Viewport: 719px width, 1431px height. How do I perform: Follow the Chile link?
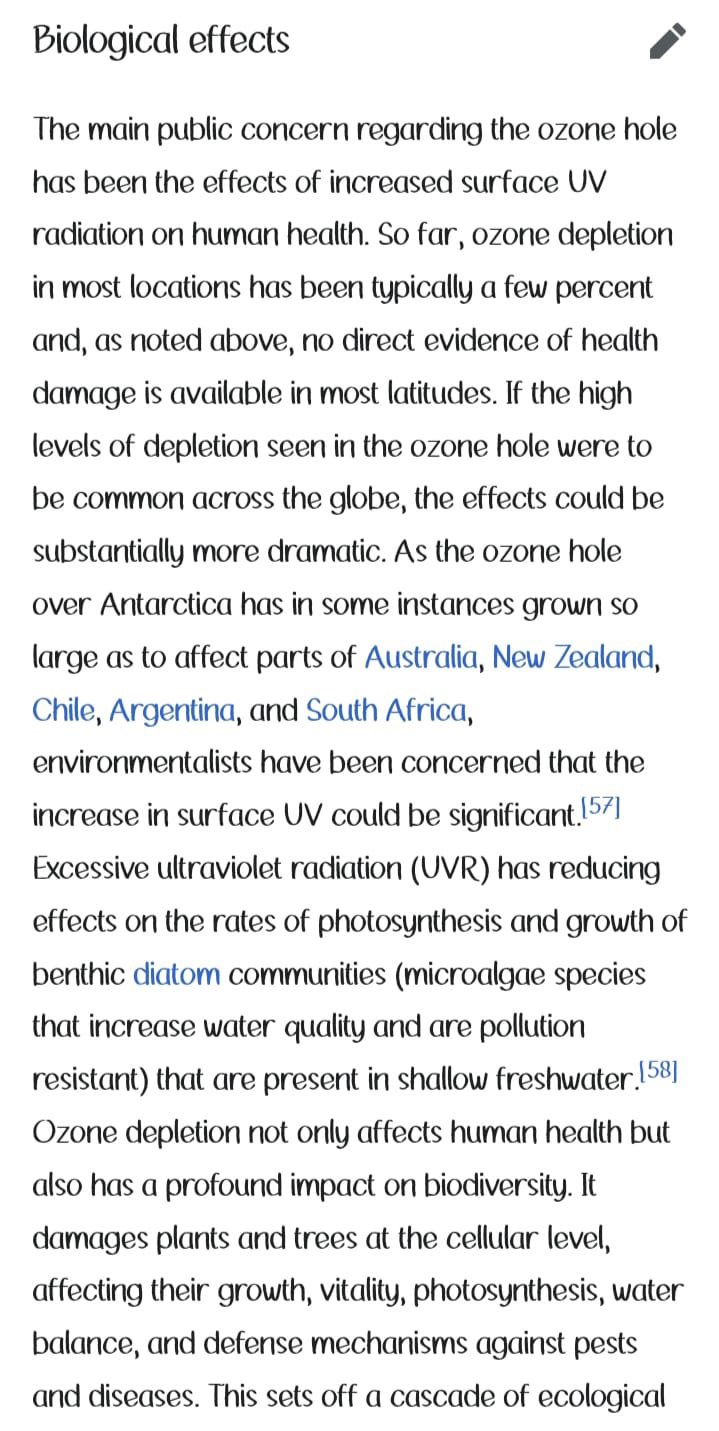click(x=64, y=710)
